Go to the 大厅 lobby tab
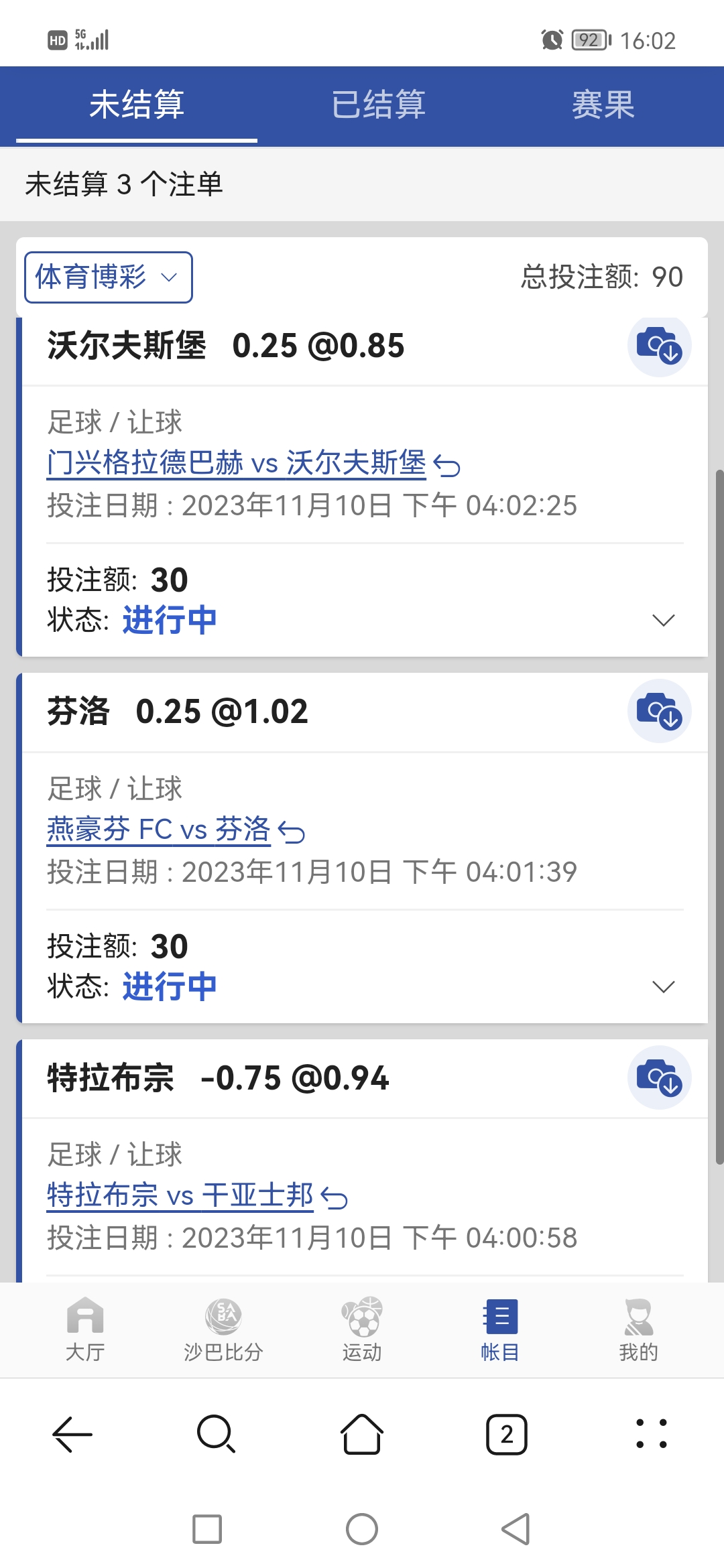Image resolution: width=724 pixels, height=1568 pixels. point(85,1330)
